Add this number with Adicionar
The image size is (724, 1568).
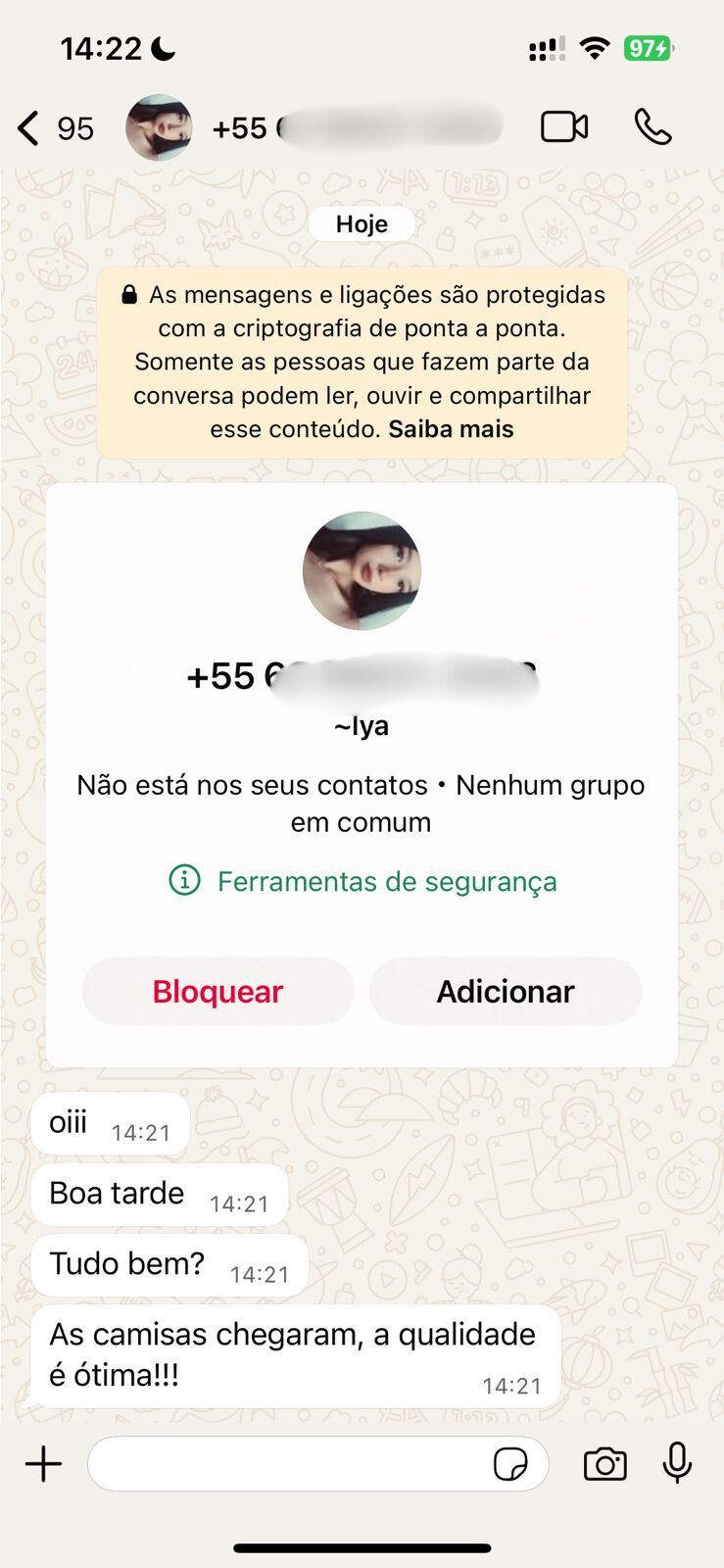(x=505, y=992)
